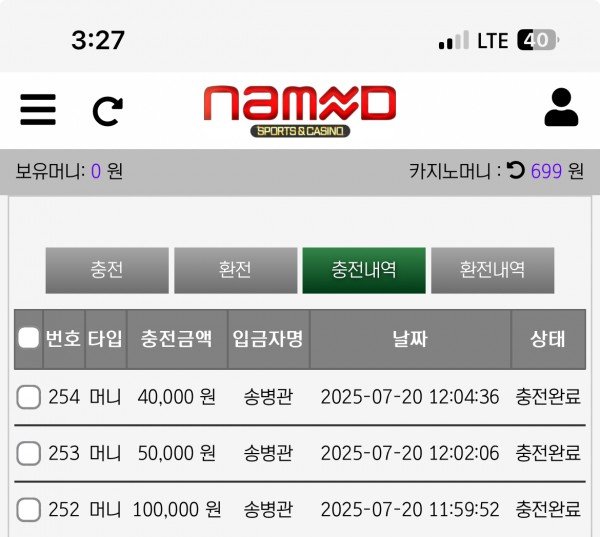The width and height of the screenshot is (600, 537).
Task: Reload the page with refresh icon
Action: [107, 109]
